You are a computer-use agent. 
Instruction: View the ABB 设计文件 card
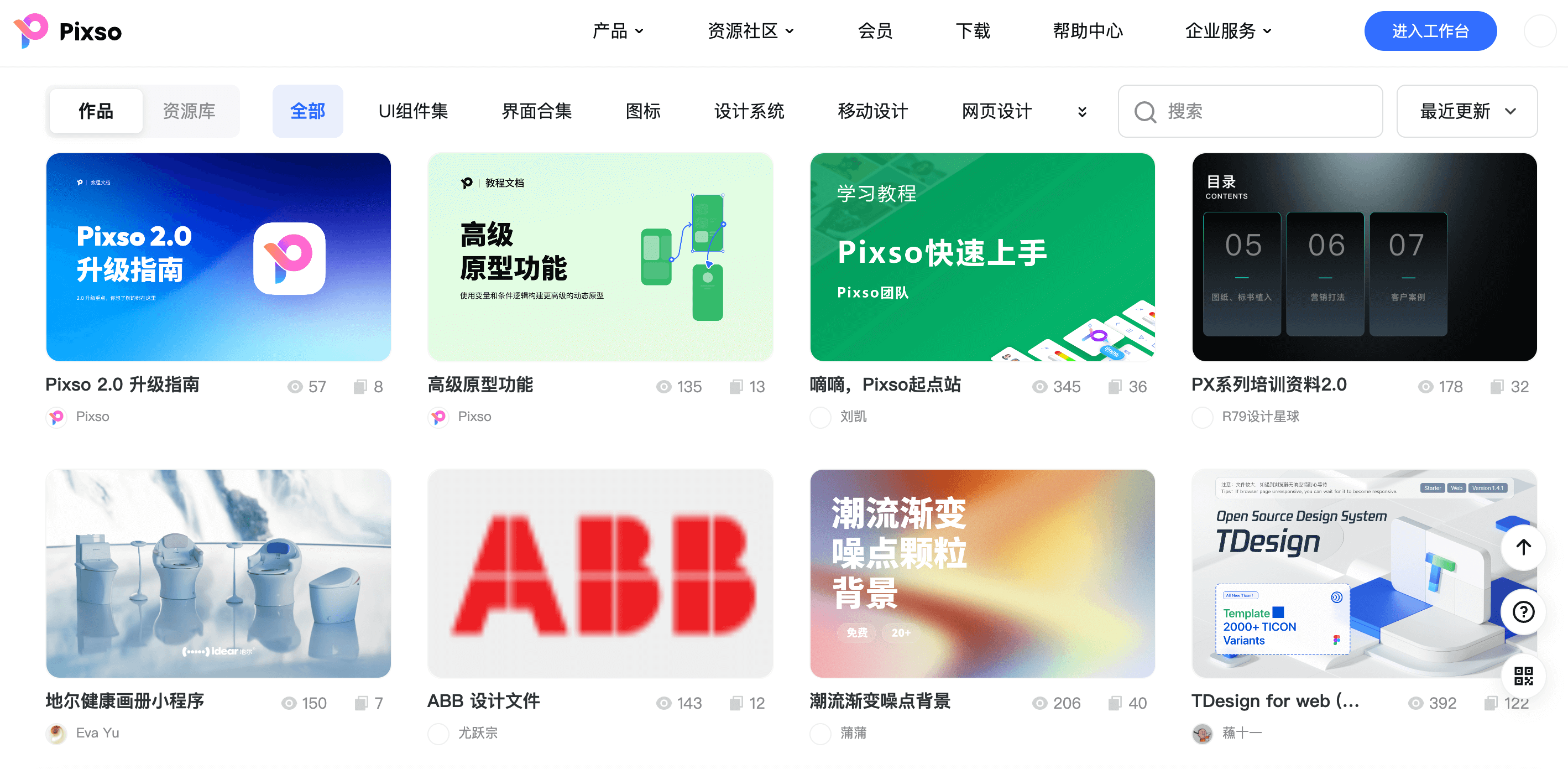tap(600, 573)
